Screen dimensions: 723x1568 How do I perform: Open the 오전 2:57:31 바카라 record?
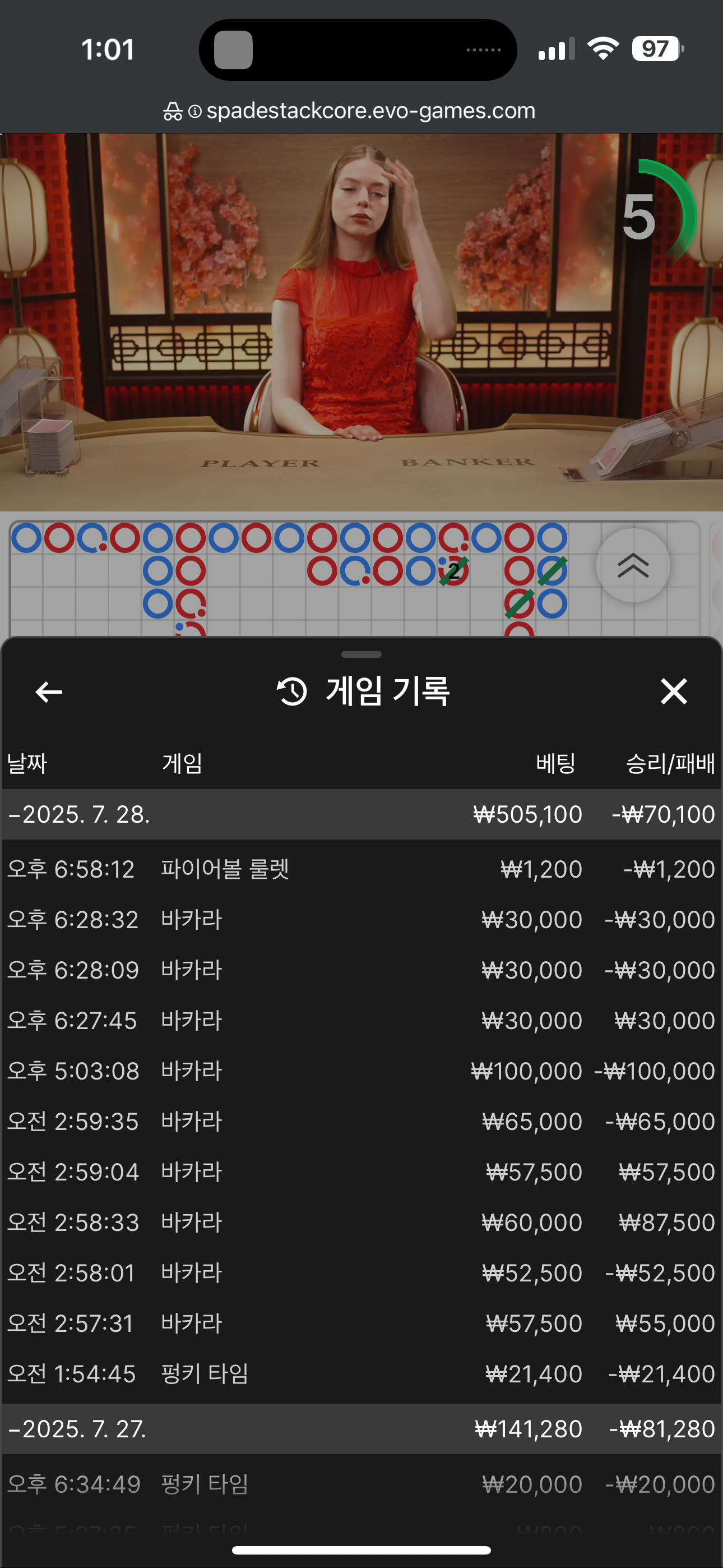click(x=361, y=1324)
